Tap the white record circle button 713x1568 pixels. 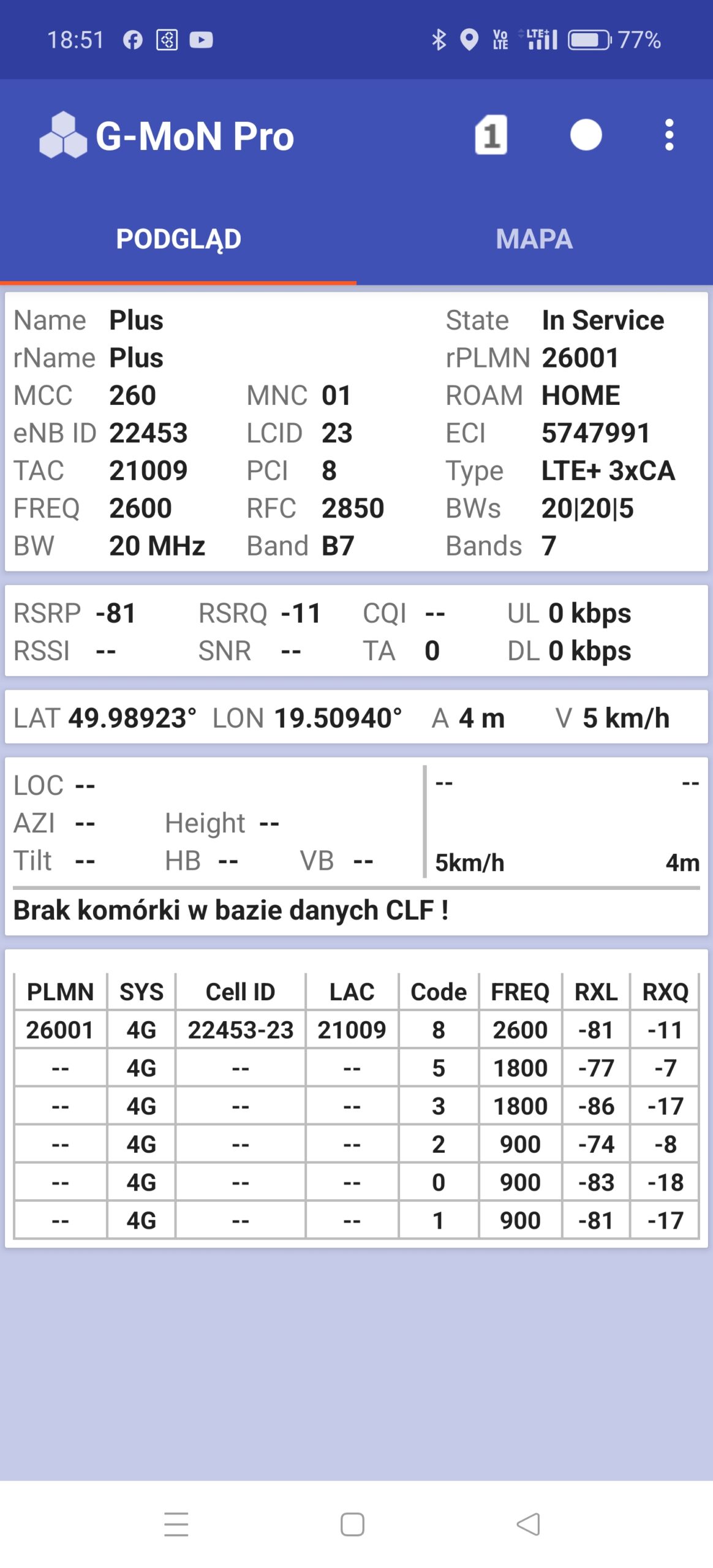click(586, 135)
